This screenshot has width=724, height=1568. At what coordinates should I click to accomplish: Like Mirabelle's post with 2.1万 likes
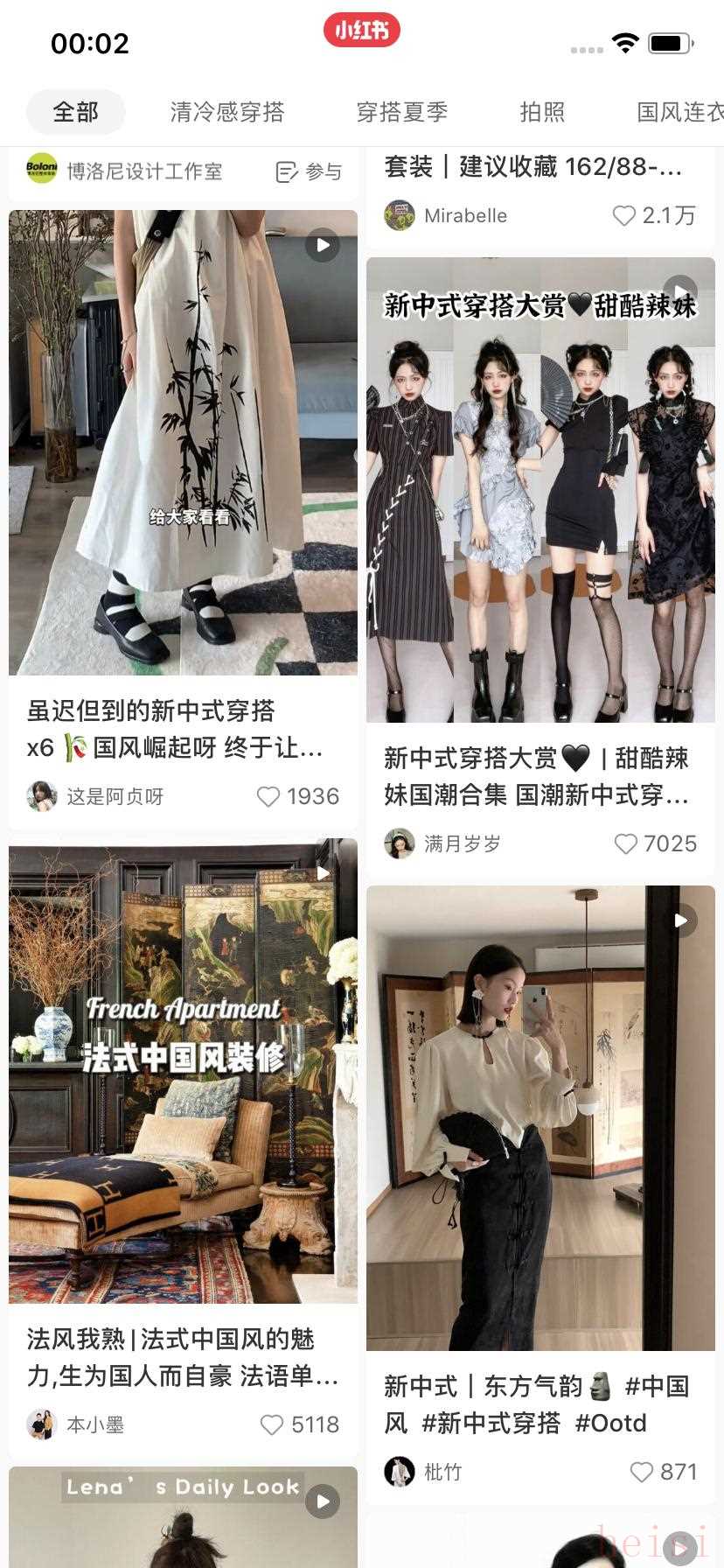[x=623, y=215]
